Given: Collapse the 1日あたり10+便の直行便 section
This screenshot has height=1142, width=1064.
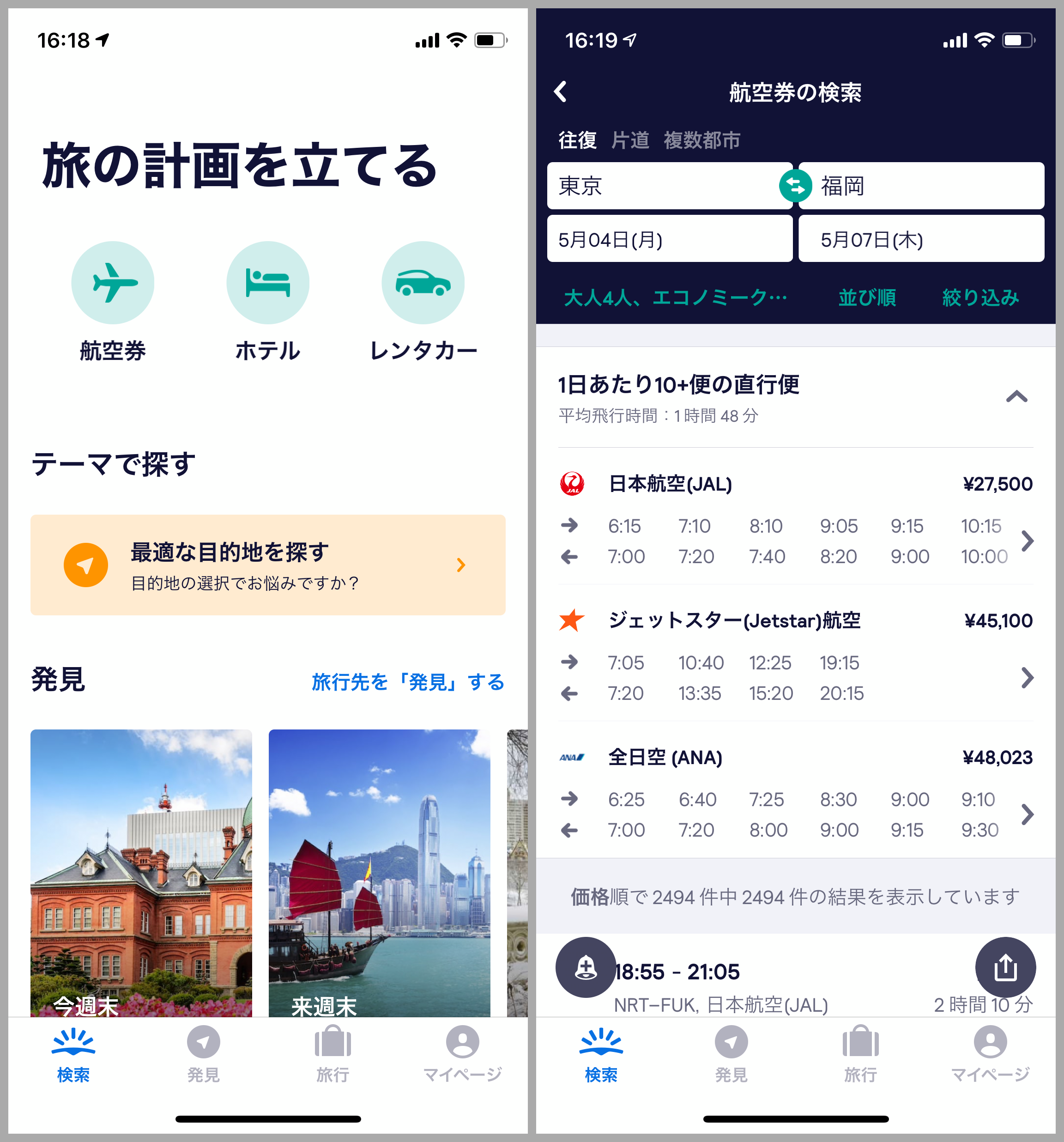Looking at the screenshot, I should [x=1016, y=397].
